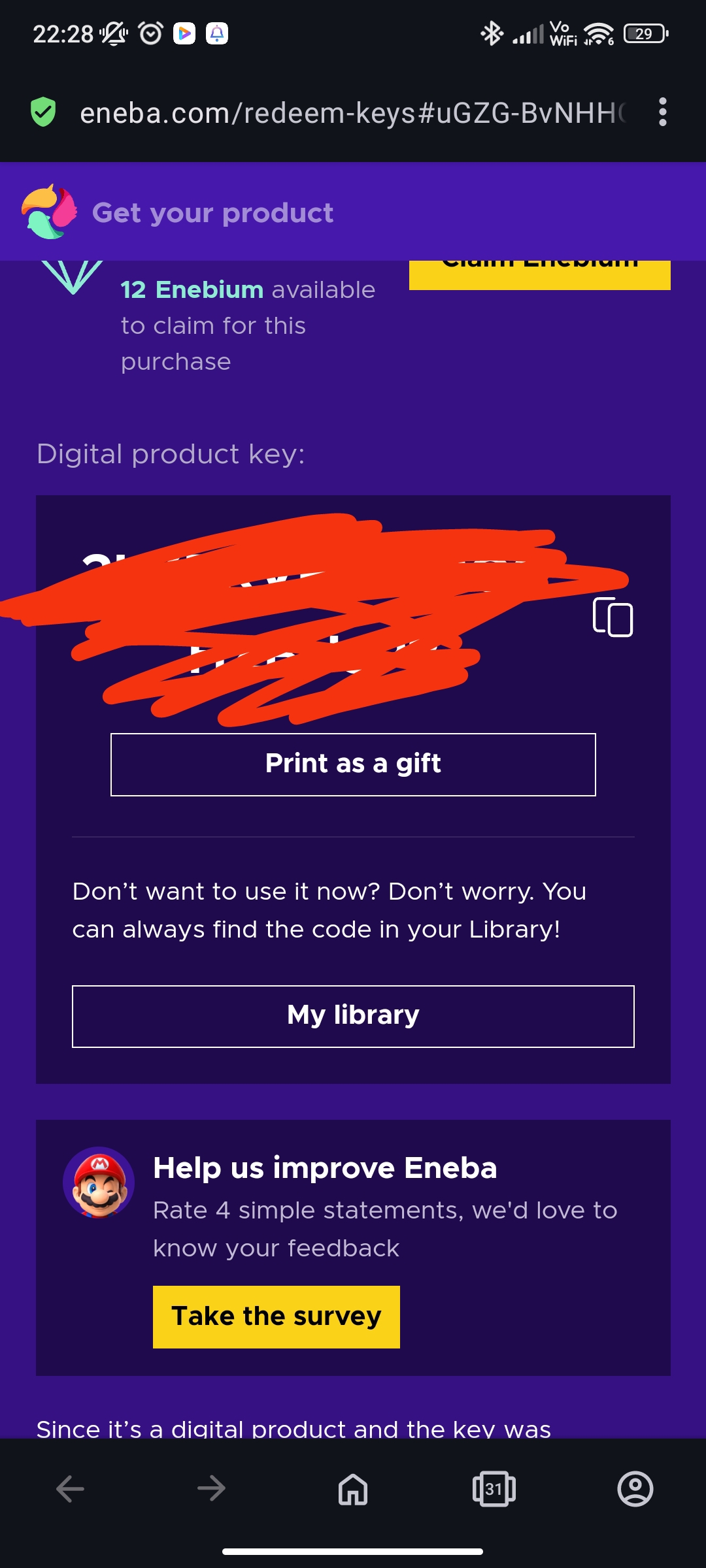Open My library
The width and height of the screenshot is (706, 1568).
(x=353, y=1016)
